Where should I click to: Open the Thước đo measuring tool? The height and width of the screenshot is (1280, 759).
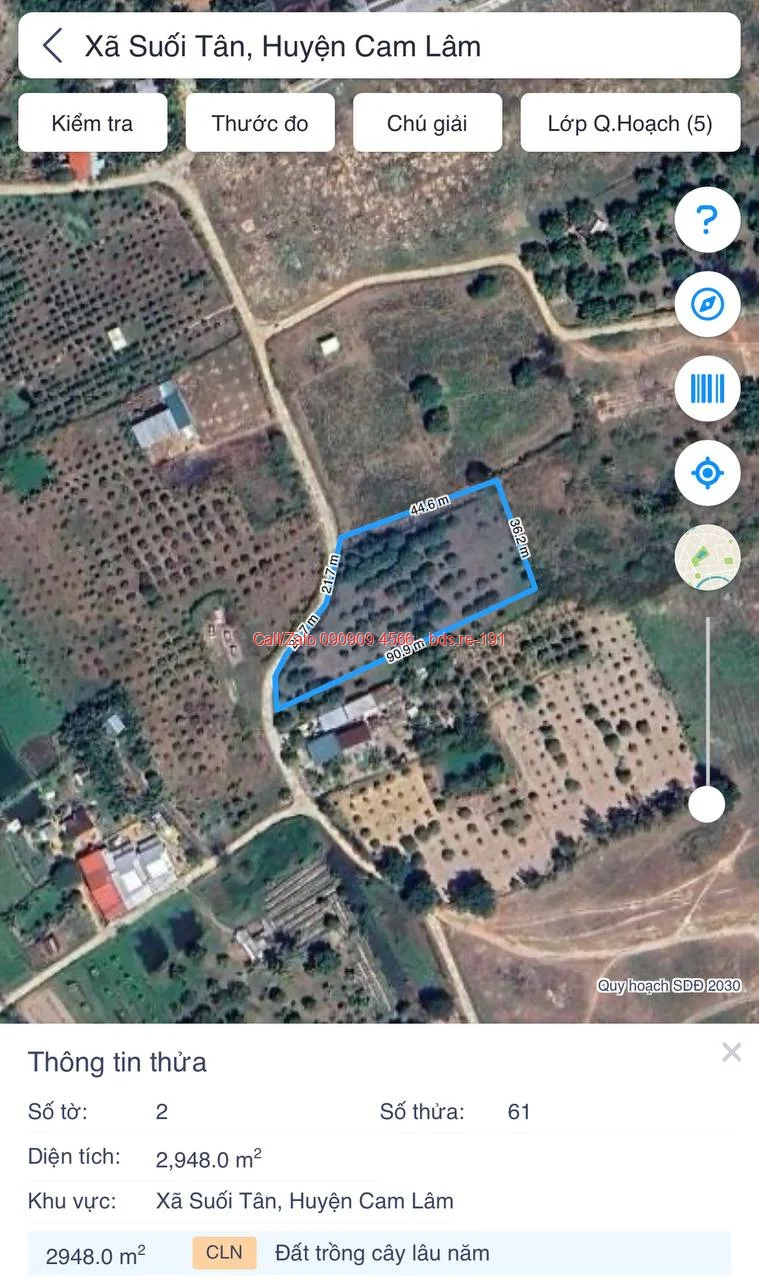260,123
